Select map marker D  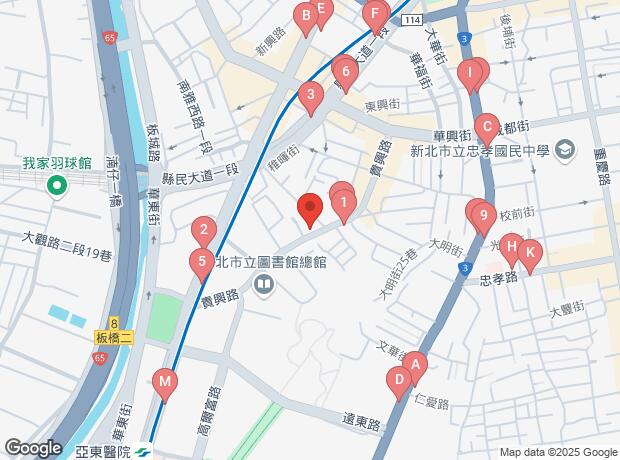coord(399,384)
